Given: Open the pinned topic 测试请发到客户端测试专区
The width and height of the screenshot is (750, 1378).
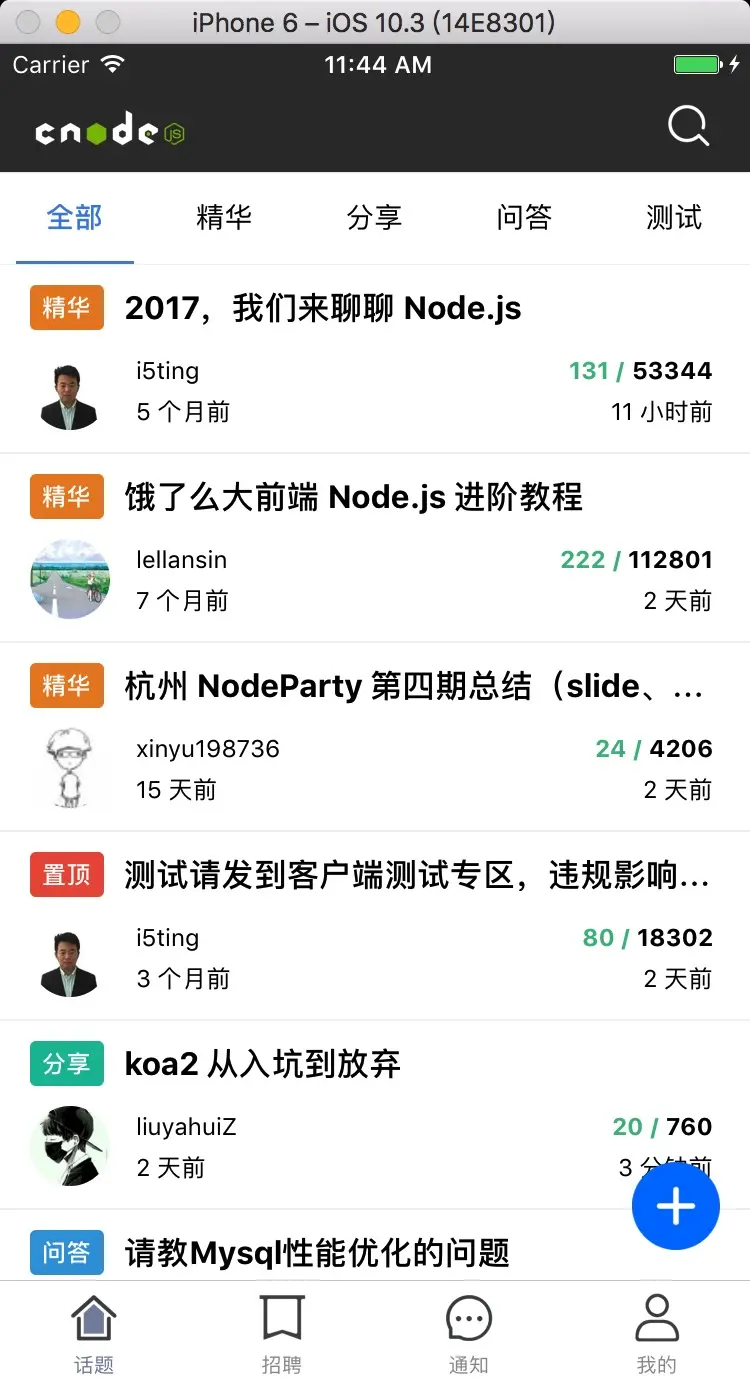Looking at the screenshot, I should tap(416, 875).
